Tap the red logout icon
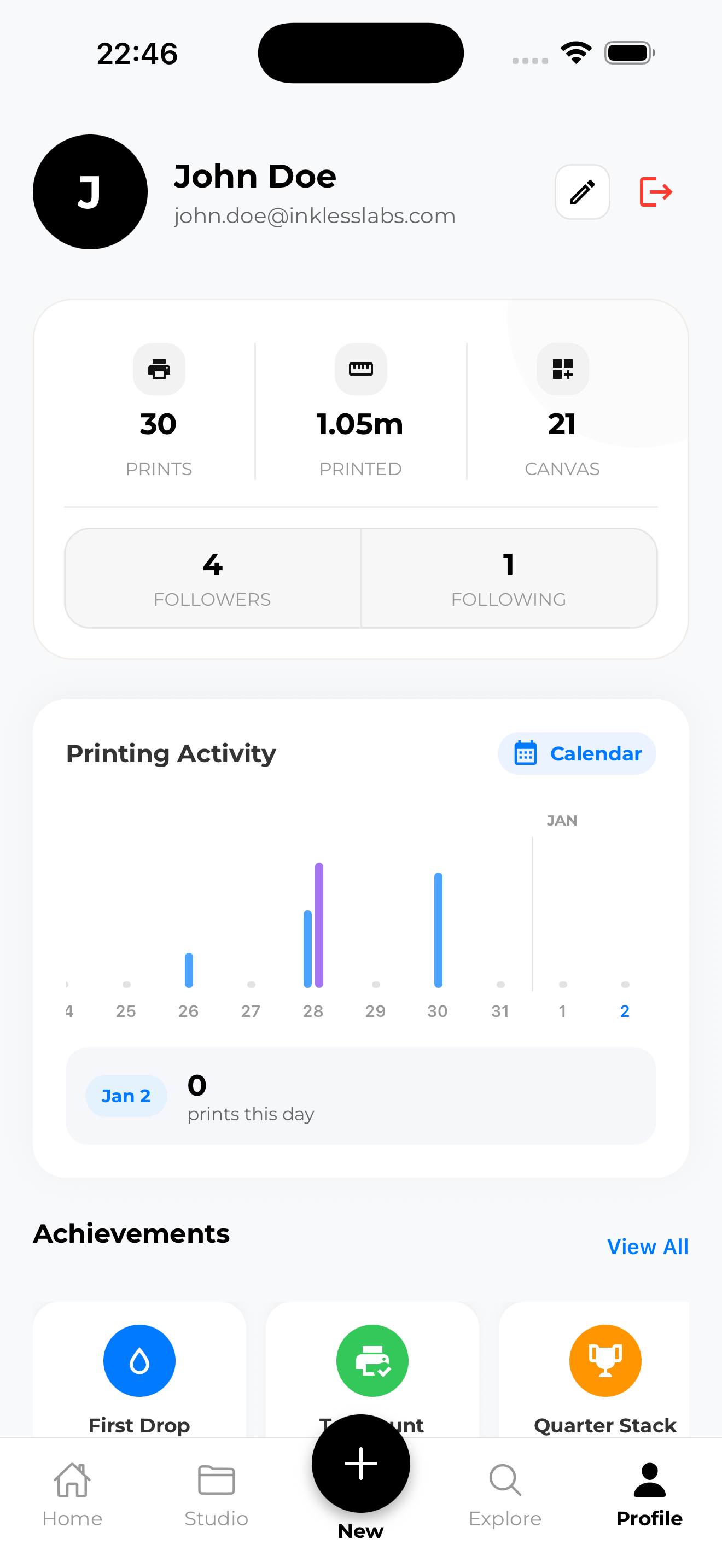The width and height of the screenshot is (722, 1568). click(655, 192)
